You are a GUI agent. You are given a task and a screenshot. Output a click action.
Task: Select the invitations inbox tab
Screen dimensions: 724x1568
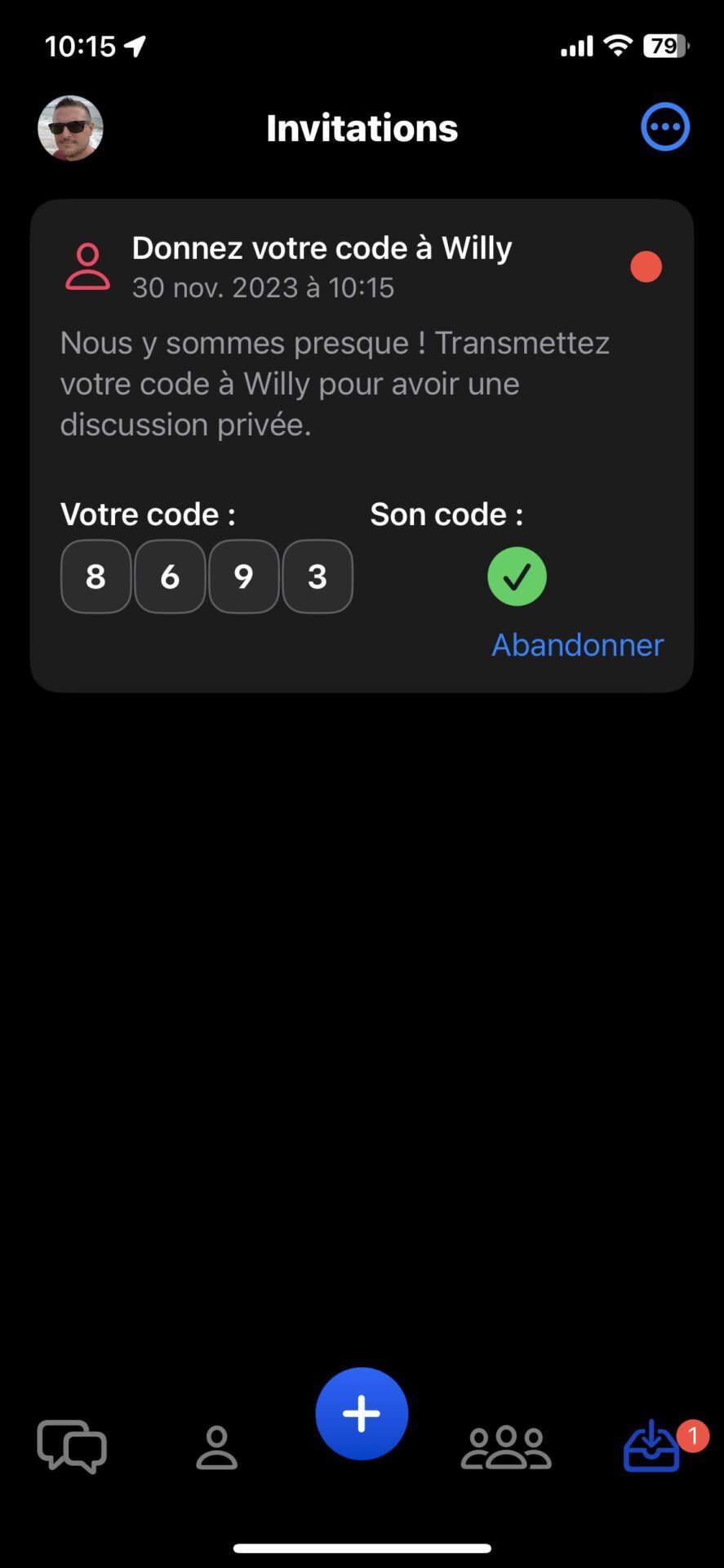(x=652, y=1447)
